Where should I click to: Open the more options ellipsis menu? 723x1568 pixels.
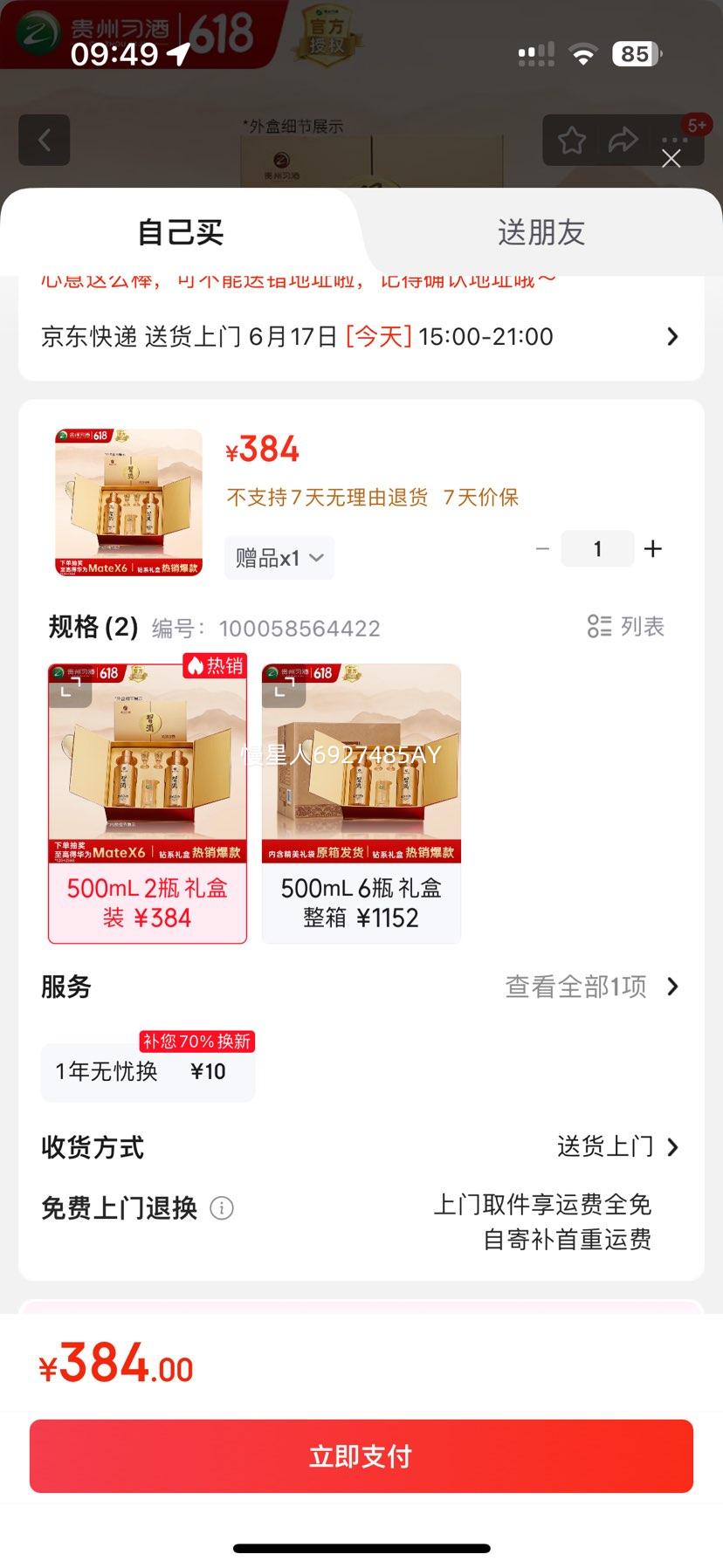672,140
